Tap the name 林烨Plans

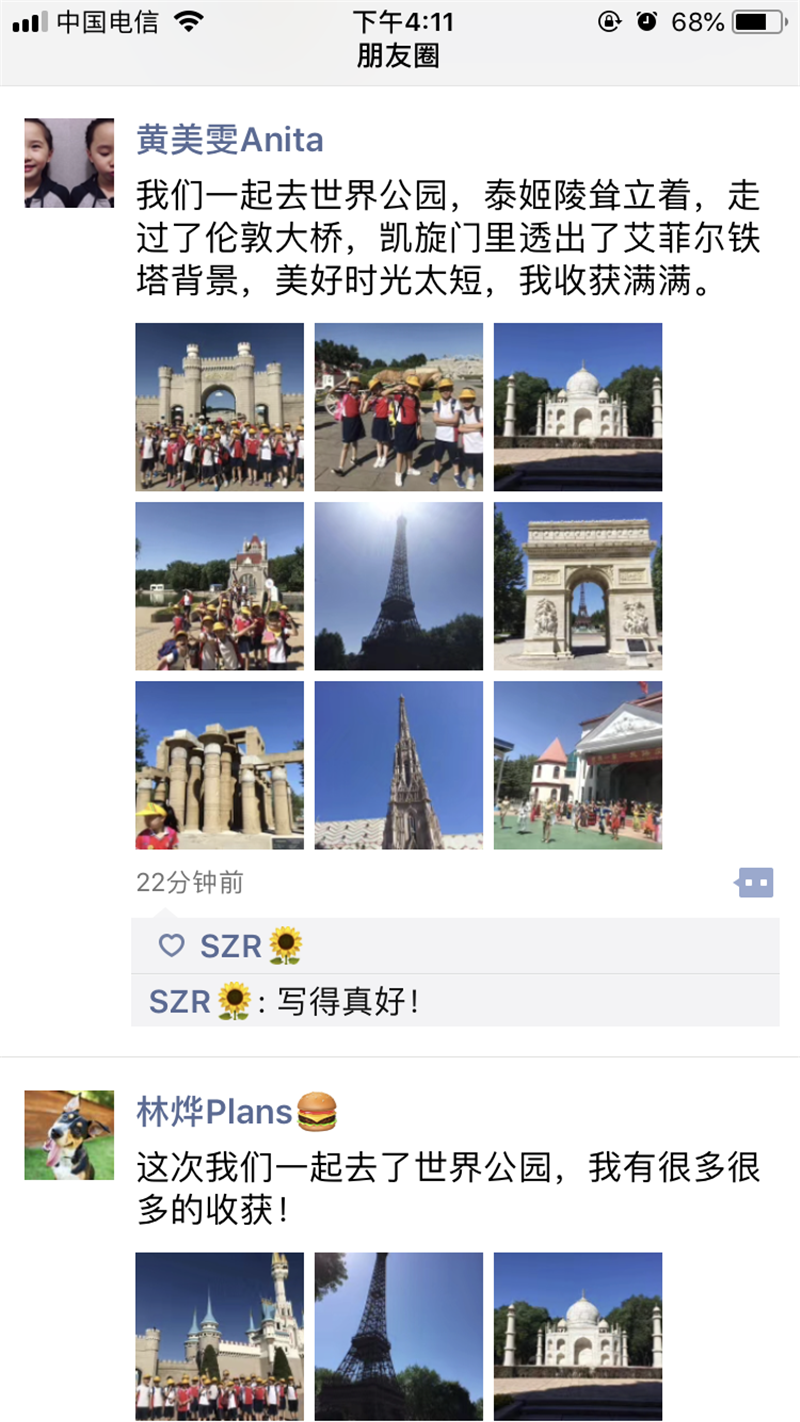(x=214, y=1111)
